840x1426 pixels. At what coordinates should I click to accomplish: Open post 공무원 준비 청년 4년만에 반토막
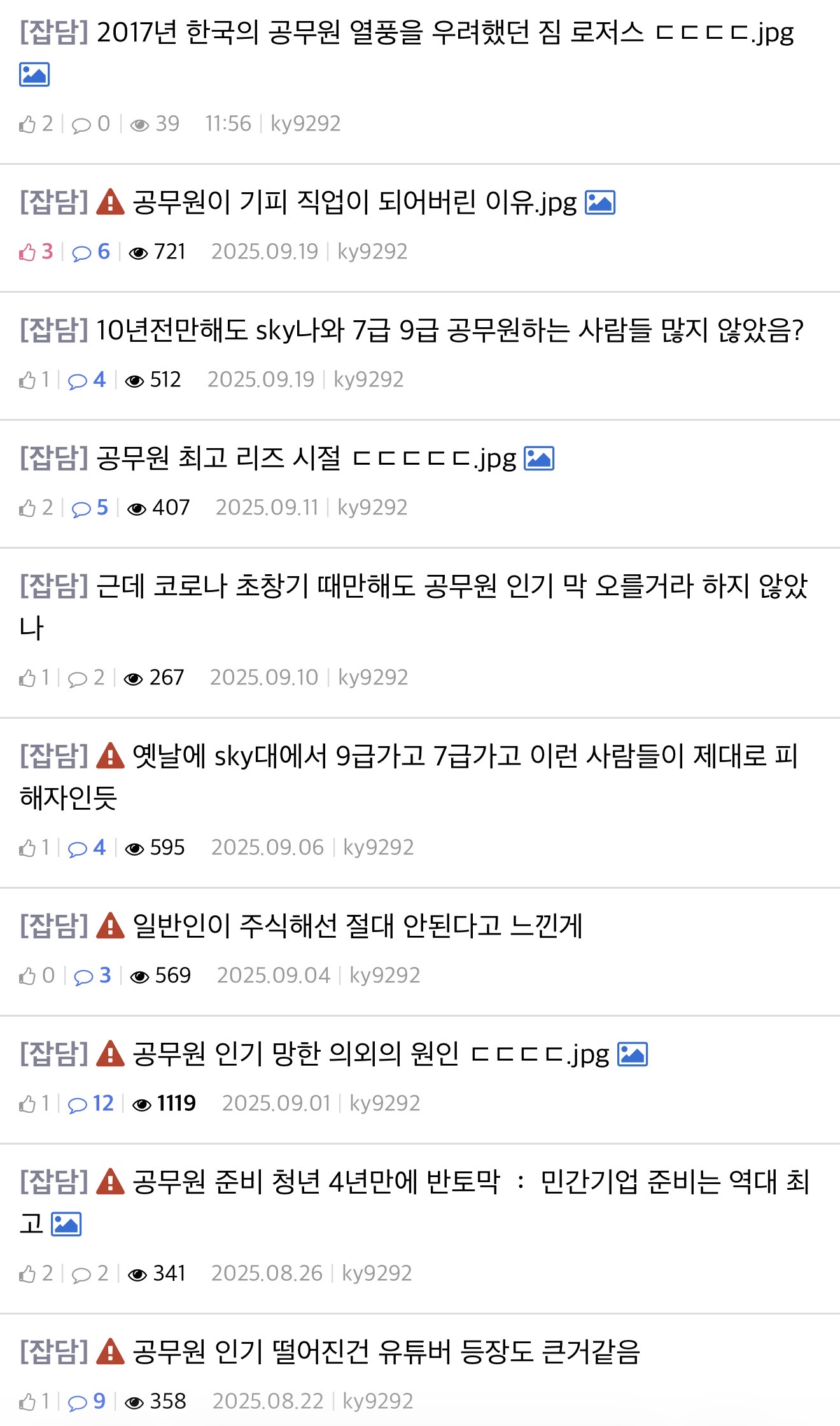[x=470, y=1183]
